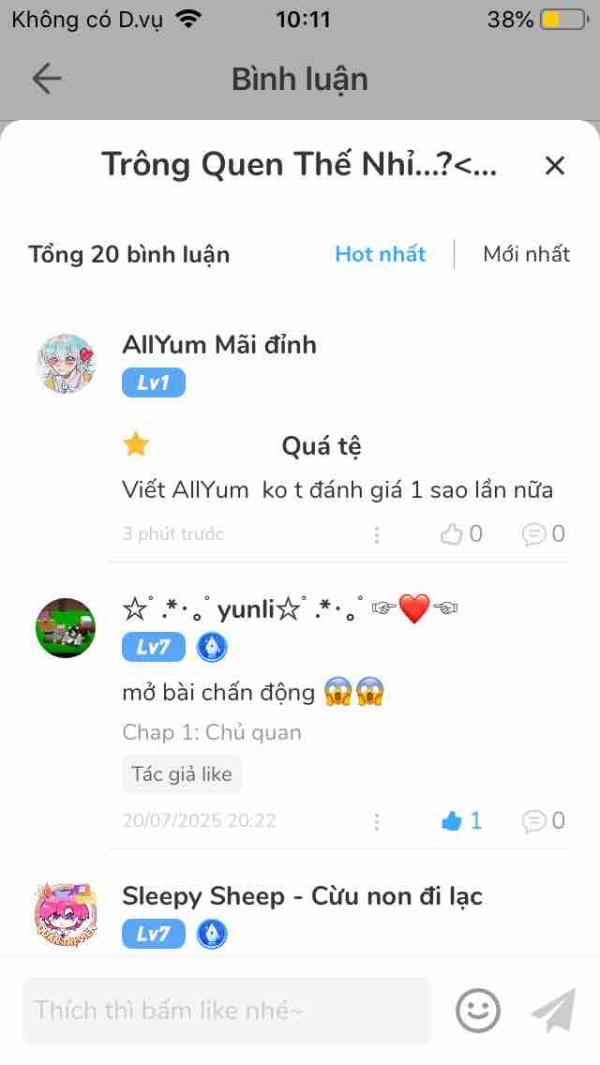Switch to the Mới nhất tab
The image size is (600, 1065).
(526, 254)
